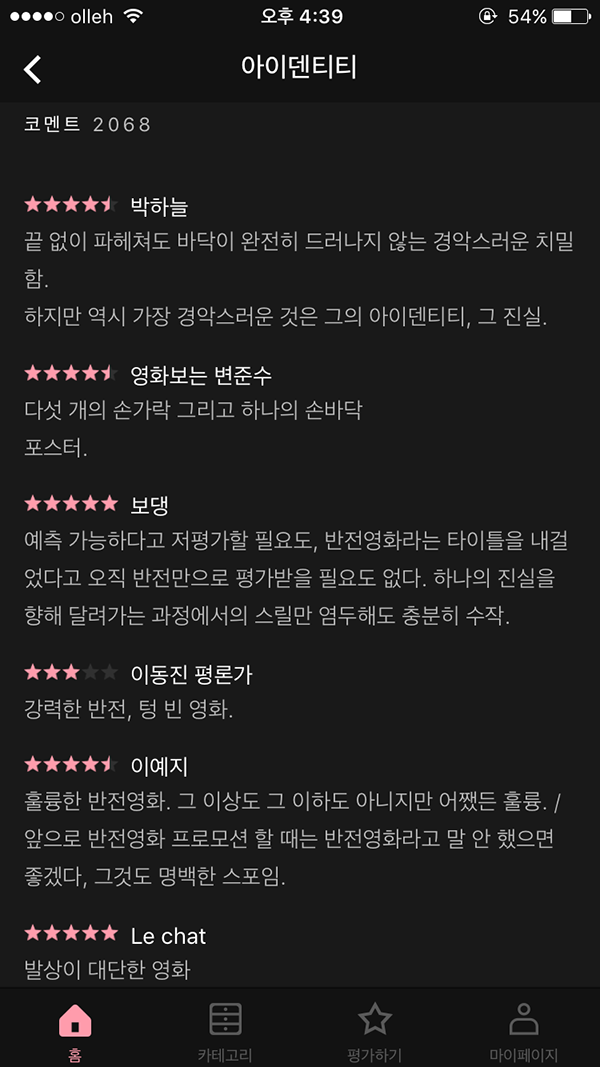Open 박하늘's comment

[x=298, y=262]
